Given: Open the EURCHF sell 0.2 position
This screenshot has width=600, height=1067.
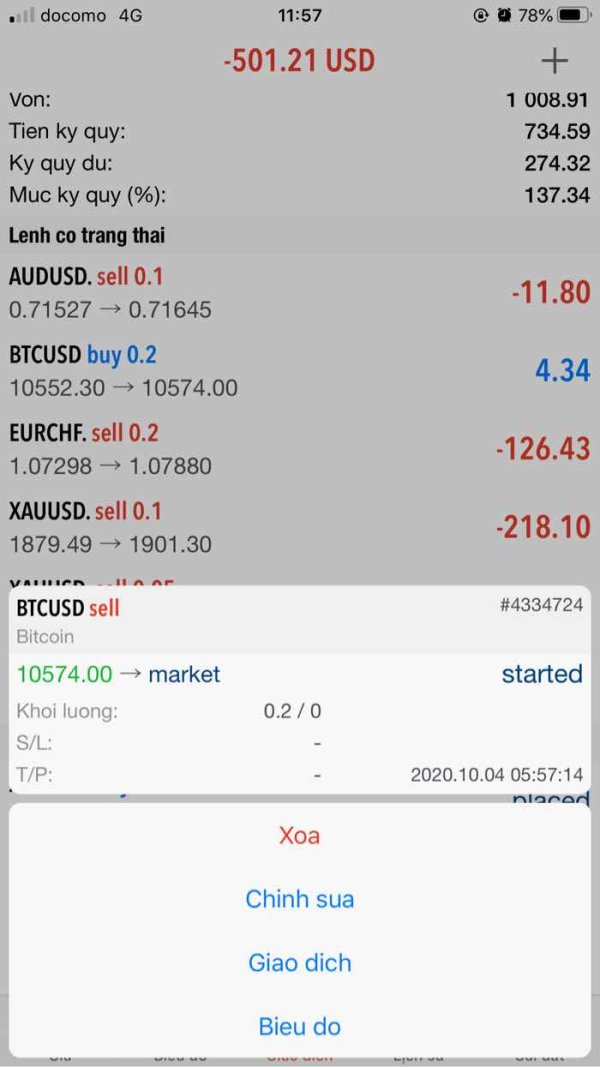Looking at the screenshot, I should tap(299, 449).
